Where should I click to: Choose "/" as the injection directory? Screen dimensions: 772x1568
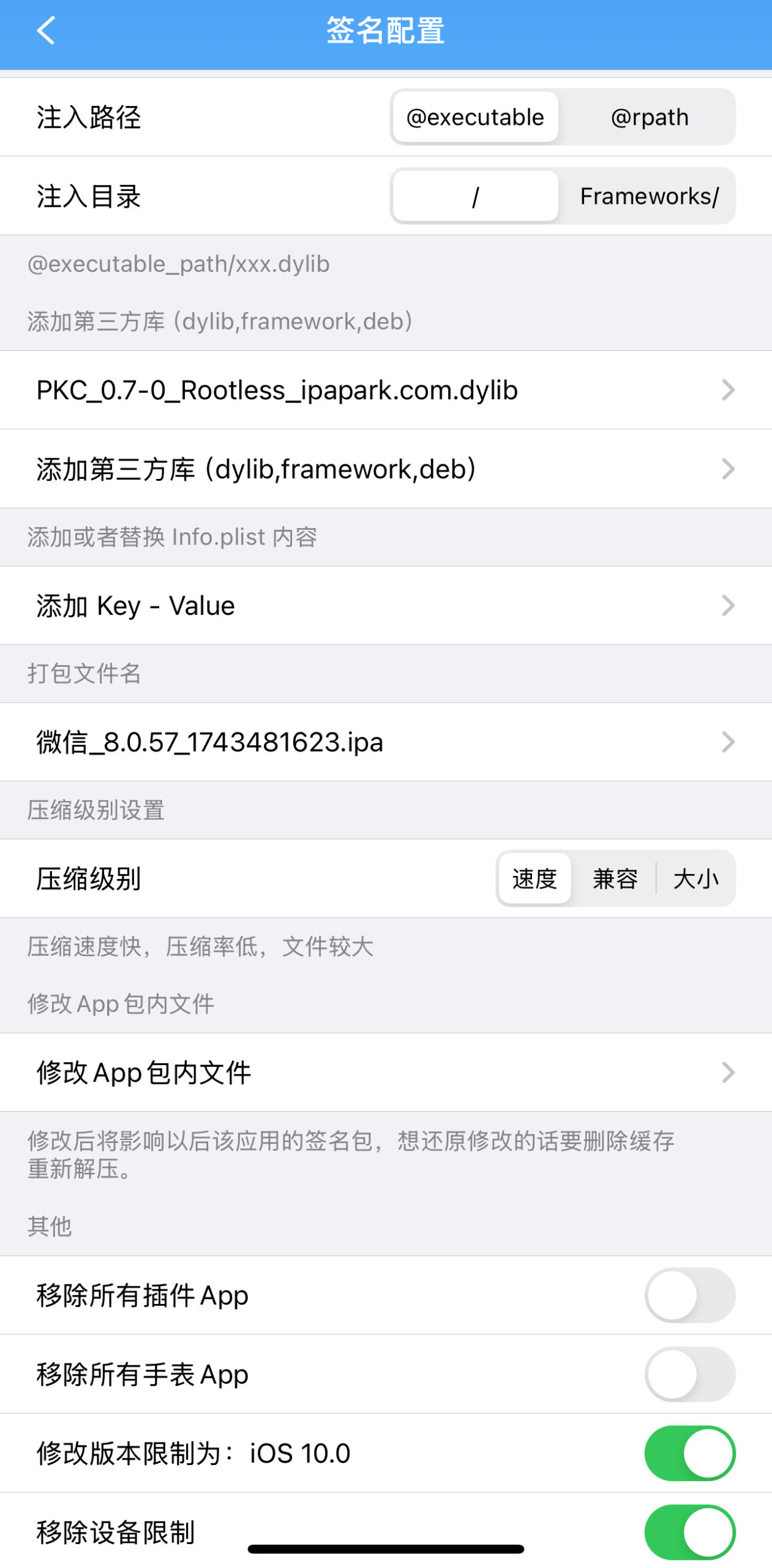coord(475,196)
